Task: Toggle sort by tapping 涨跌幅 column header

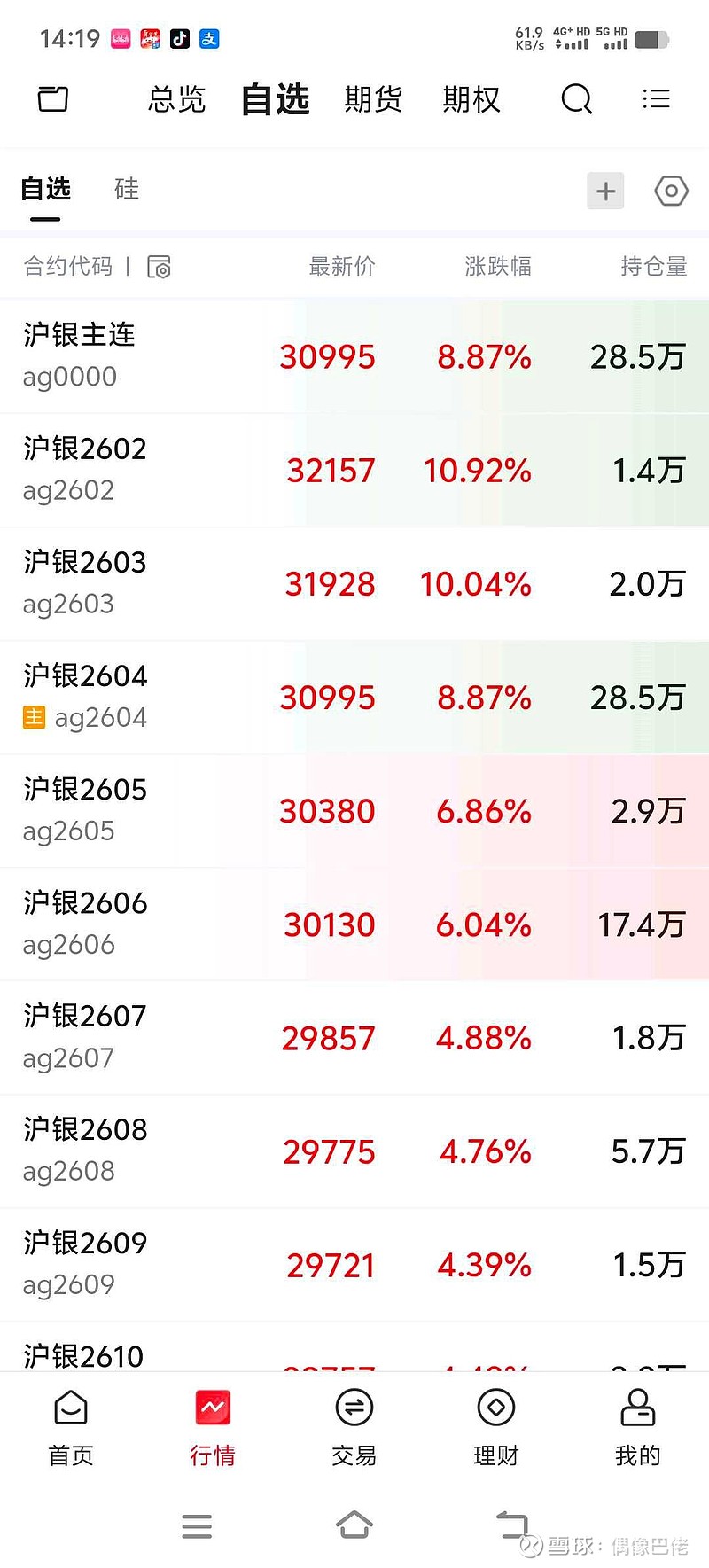Action: click(x=498, y=267)
